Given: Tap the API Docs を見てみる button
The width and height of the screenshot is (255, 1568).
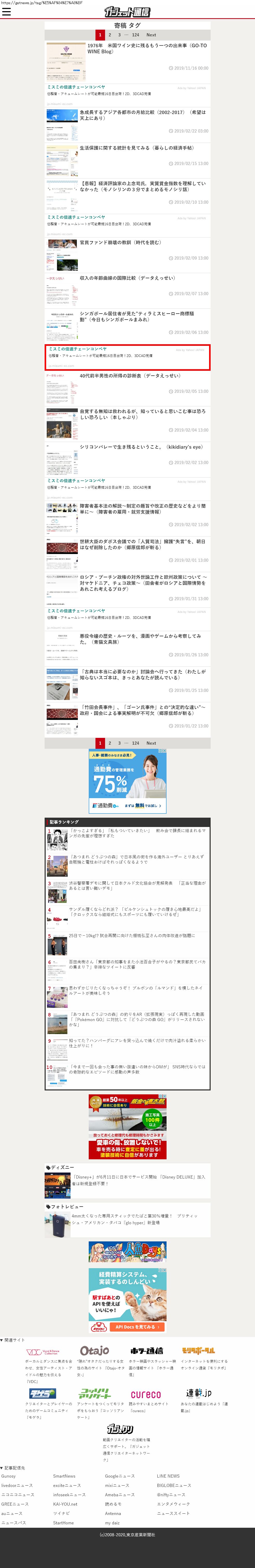Looking at the screenshot, I should (137, 1327).
